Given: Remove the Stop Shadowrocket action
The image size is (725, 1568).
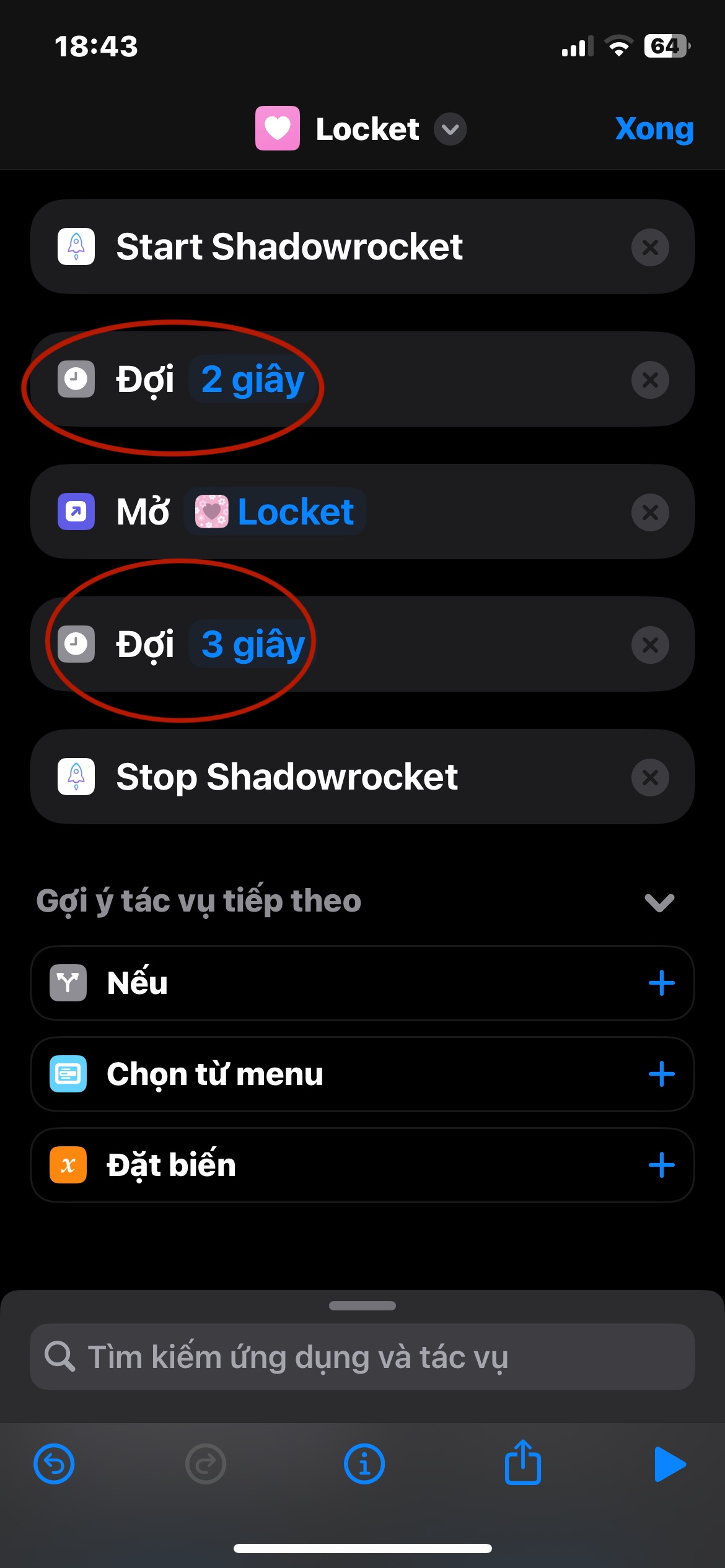Looking at the screenshot, I should coord(649,777).
